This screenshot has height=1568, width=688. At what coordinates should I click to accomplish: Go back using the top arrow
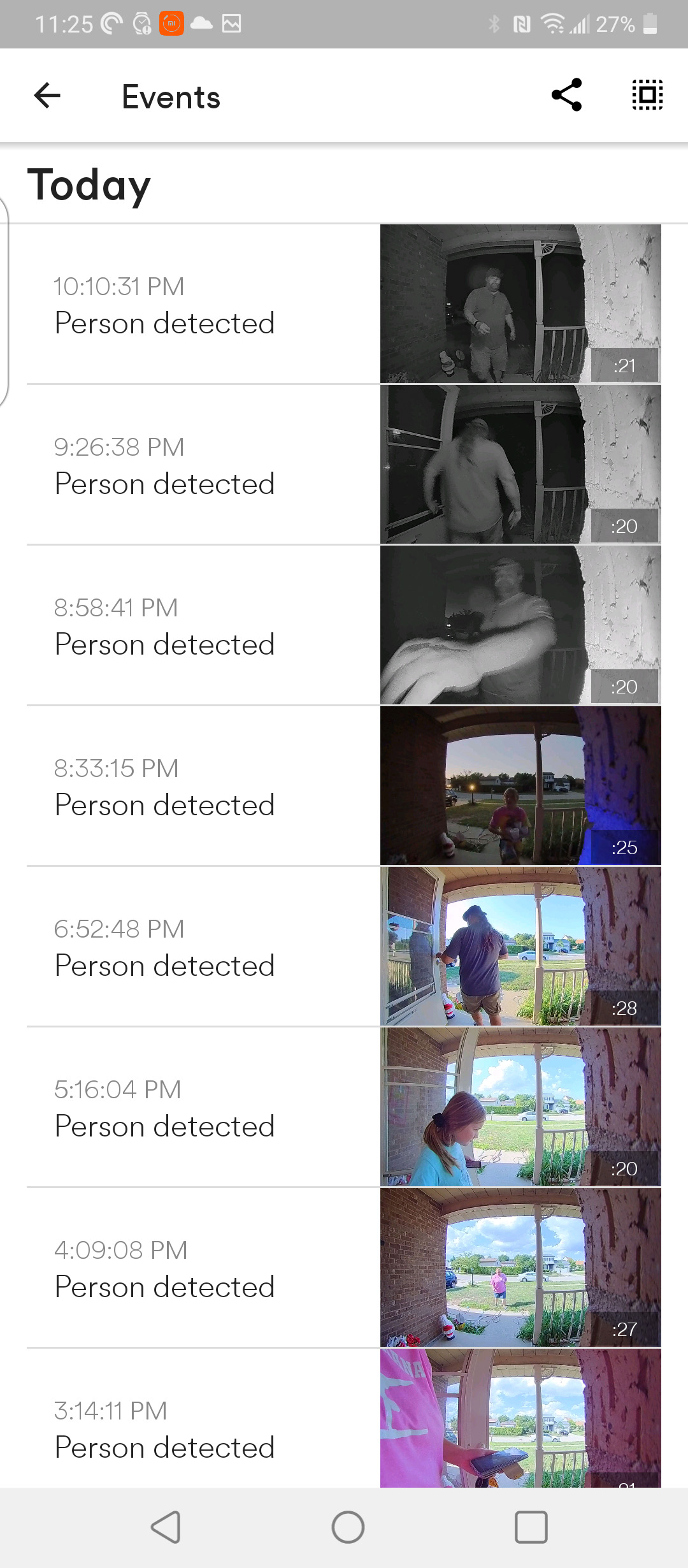(47, 96)
